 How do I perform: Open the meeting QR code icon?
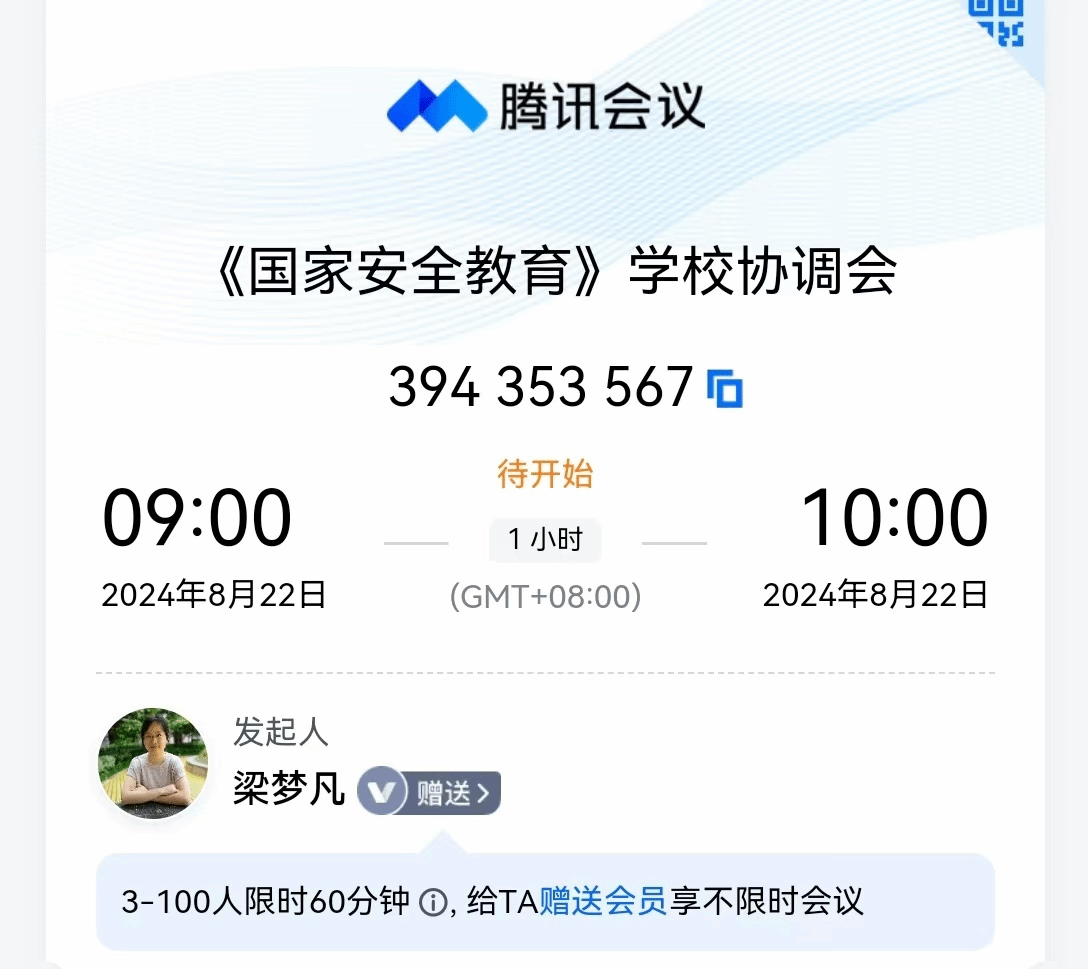point(996,21)
